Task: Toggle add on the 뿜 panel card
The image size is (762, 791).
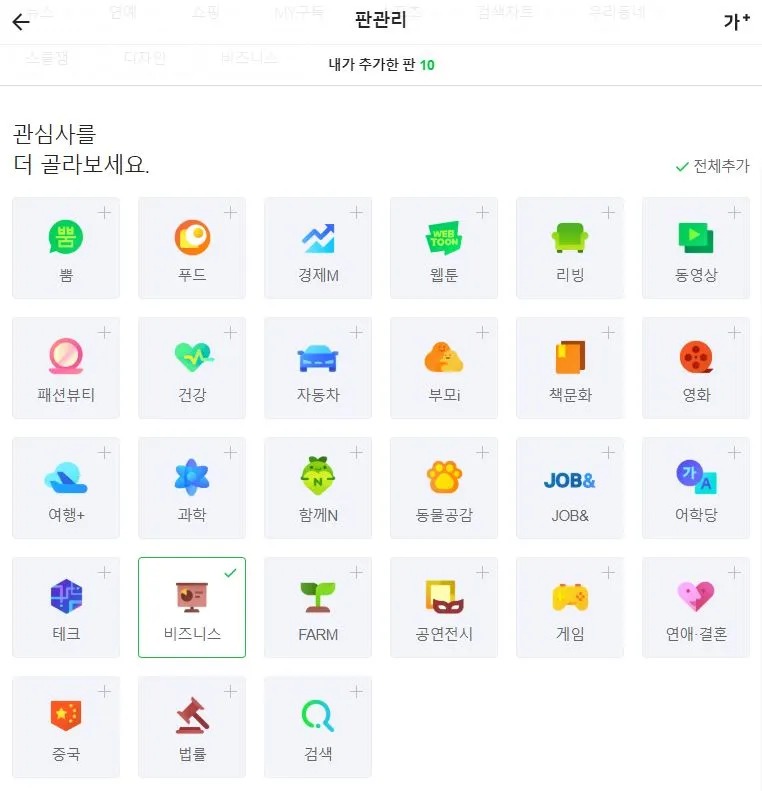Action: tap(103, 212)
